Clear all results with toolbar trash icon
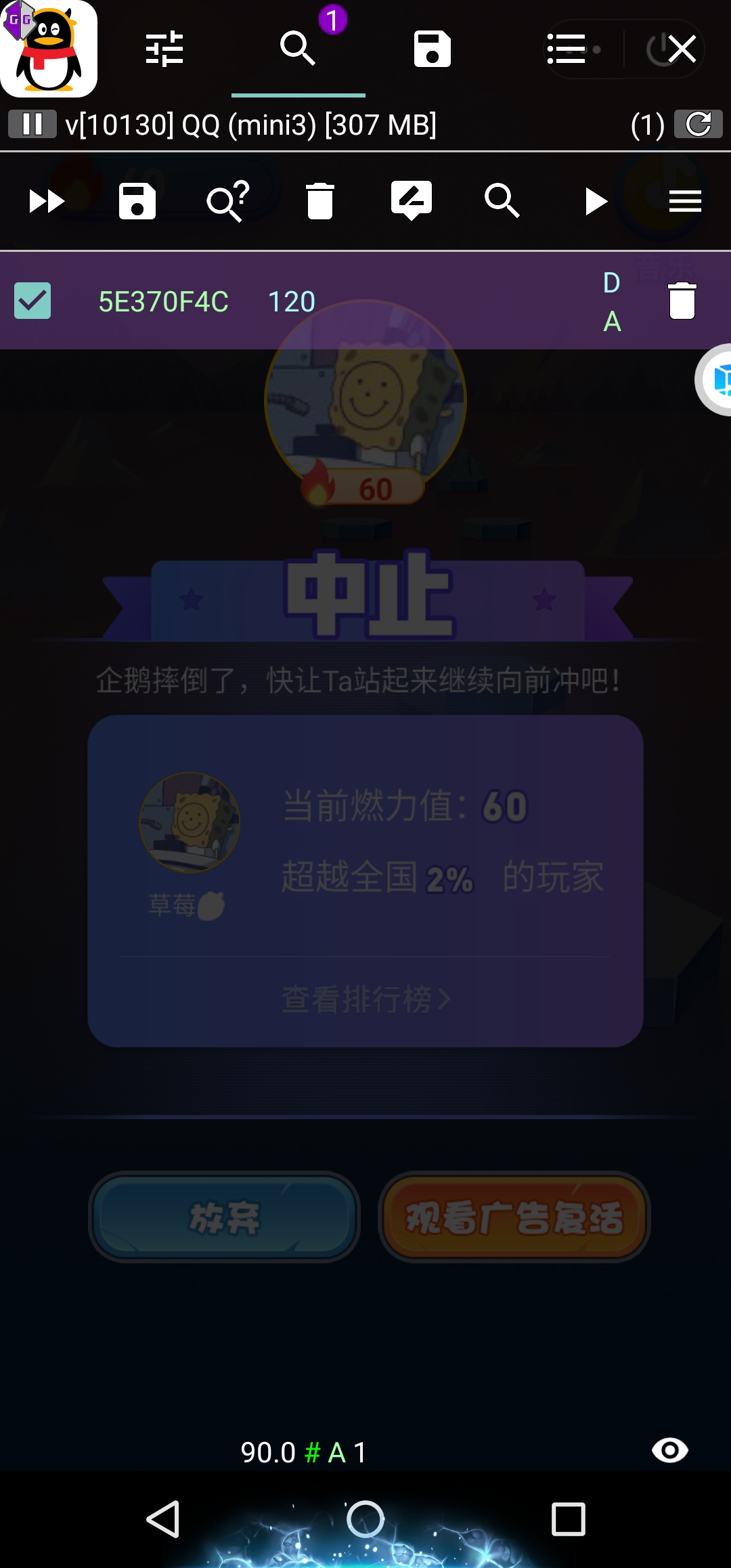This screenshot has height=1568, width=731. [x=320, y=202]
